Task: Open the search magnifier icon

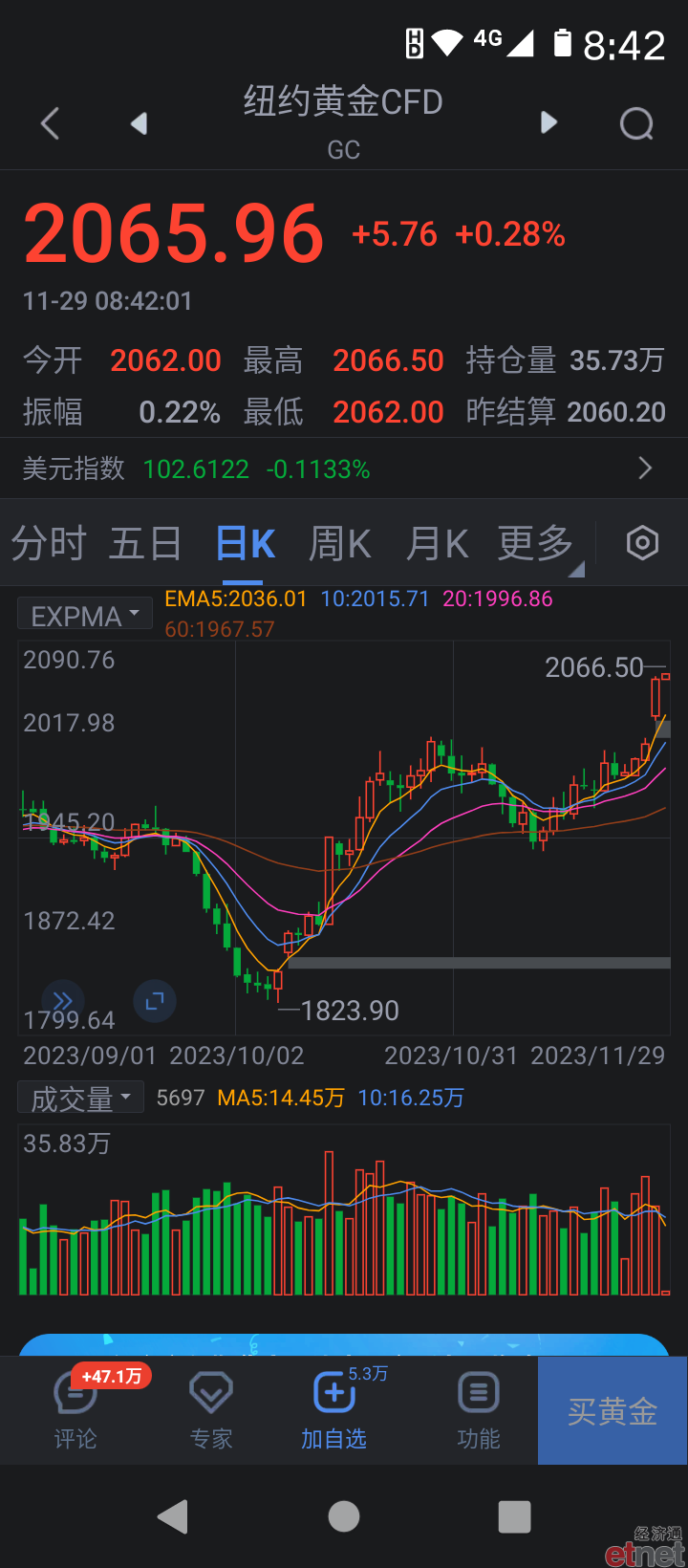Action: [x=636, y=123]
